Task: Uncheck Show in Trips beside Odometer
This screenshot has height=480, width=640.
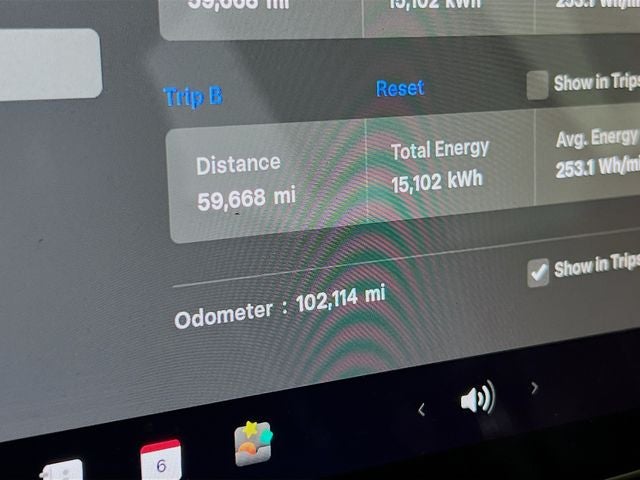Action: tap(538, 272)
